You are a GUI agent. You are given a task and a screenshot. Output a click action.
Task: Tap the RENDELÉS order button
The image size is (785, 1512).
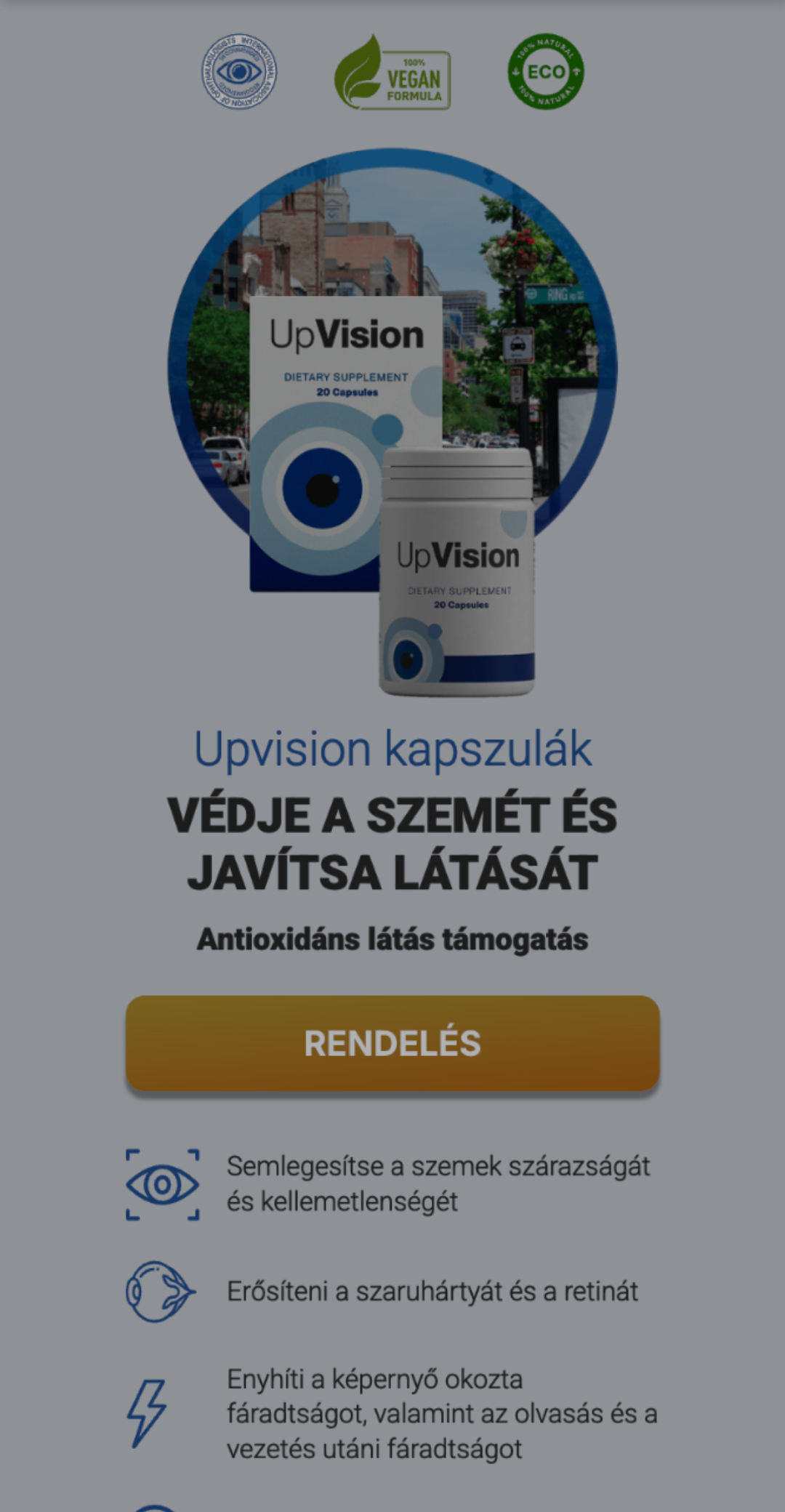click(x=392, y=1043)
